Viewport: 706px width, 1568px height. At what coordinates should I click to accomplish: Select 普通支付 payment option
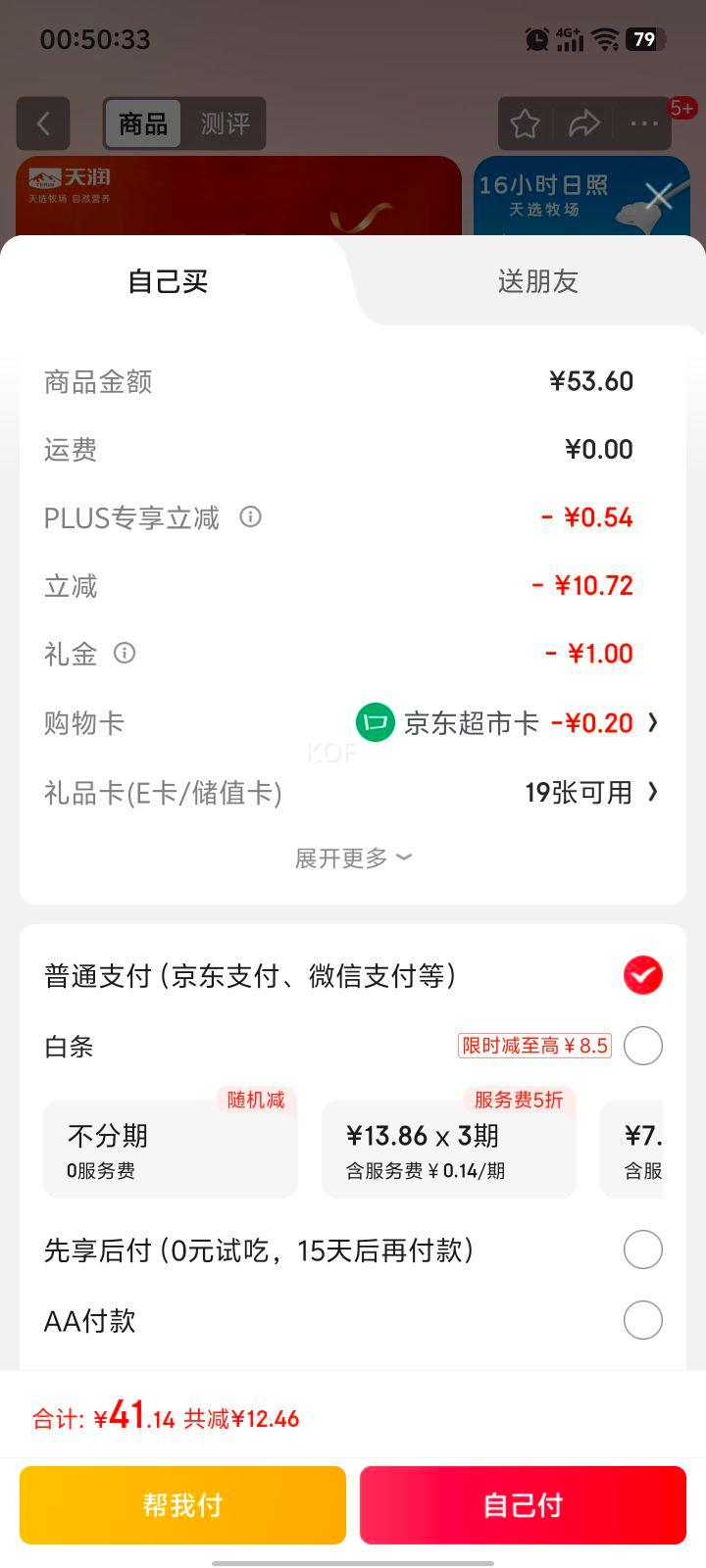pyautogui.click(x=642, y=975)
